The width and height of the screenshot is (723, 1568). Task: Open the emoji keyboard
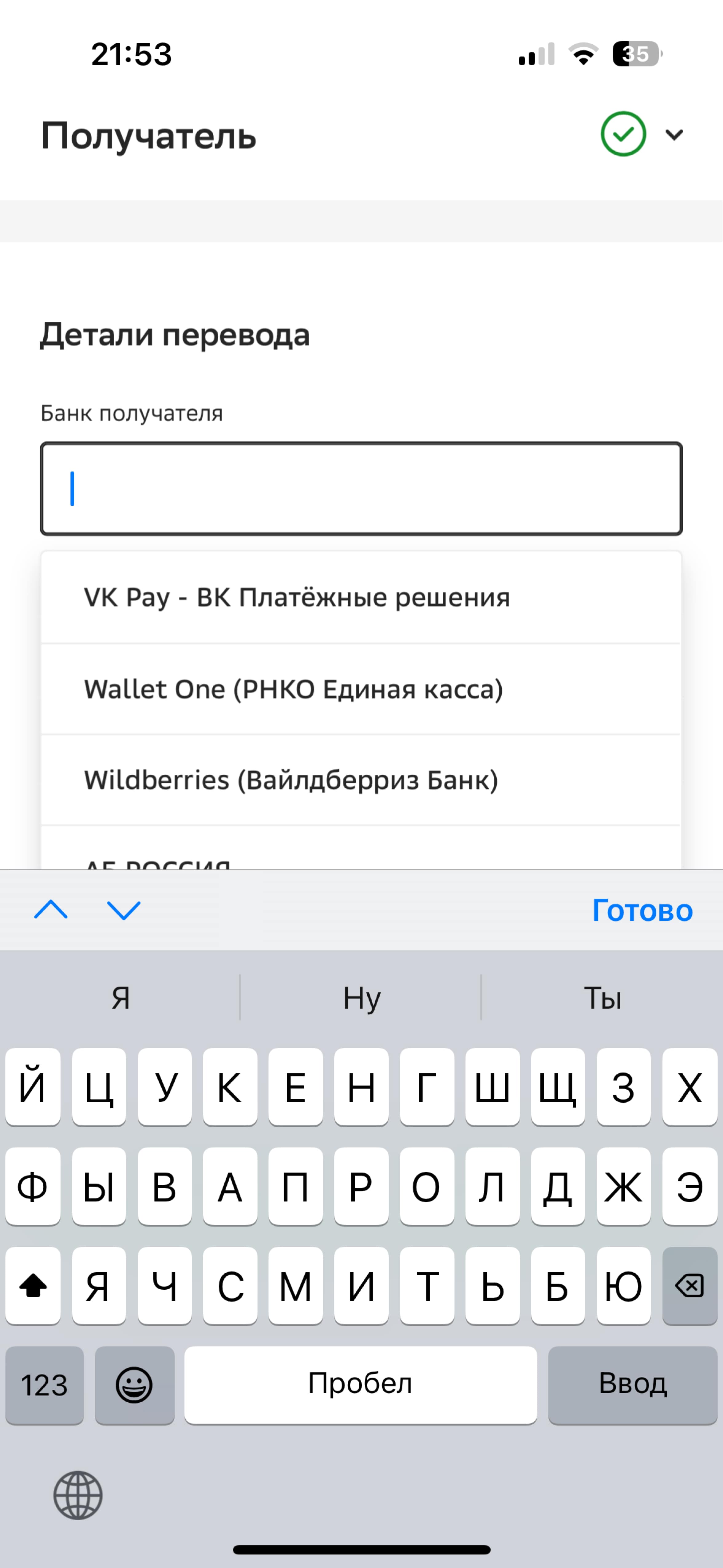[135, 1385]
